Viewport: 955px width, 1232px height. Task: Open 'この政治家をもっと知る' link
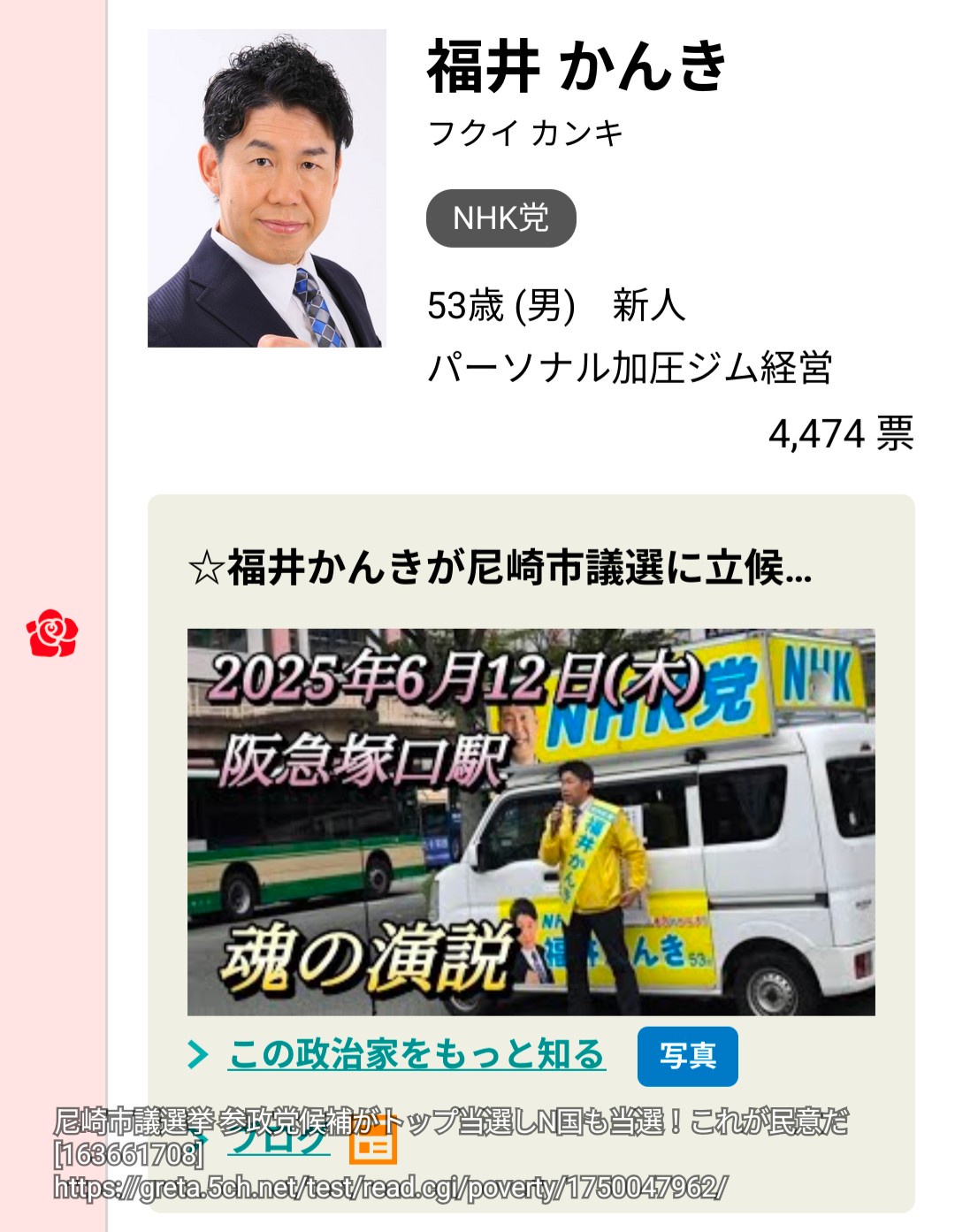(416, 1055)
